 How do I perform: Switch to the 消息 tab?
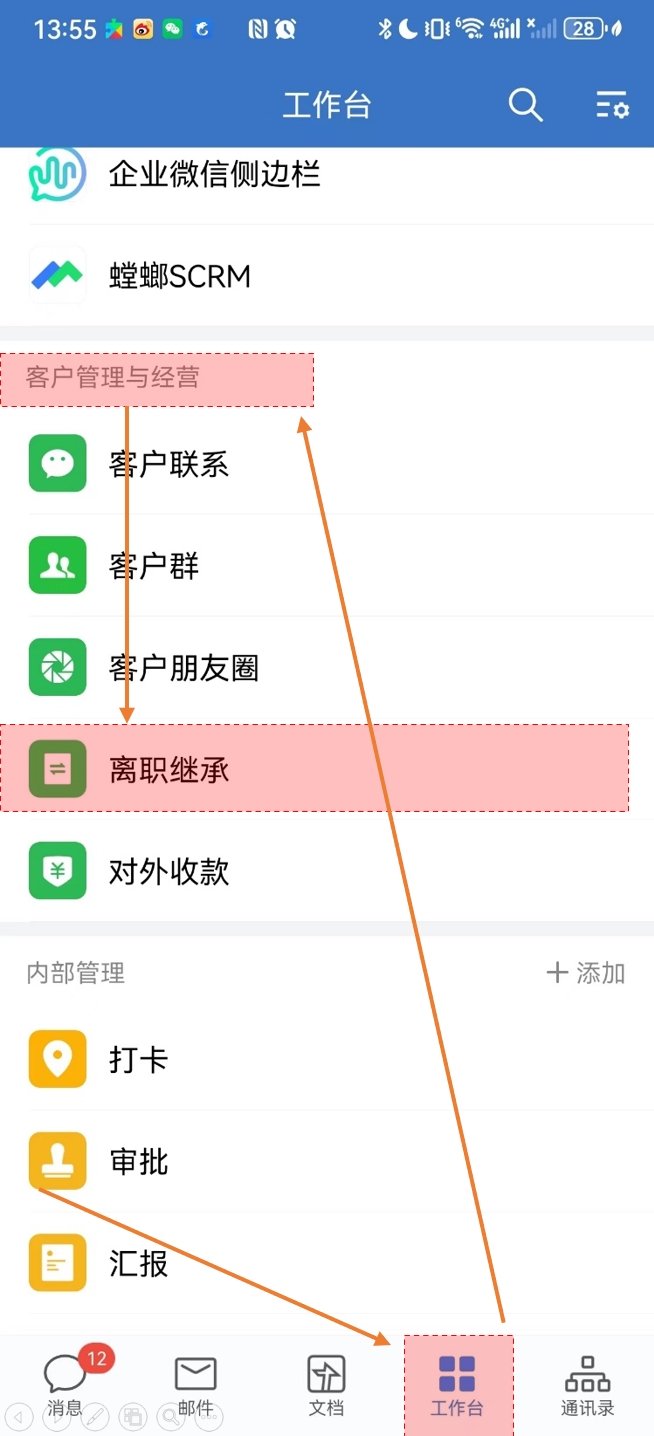(x=66, y=1385)
